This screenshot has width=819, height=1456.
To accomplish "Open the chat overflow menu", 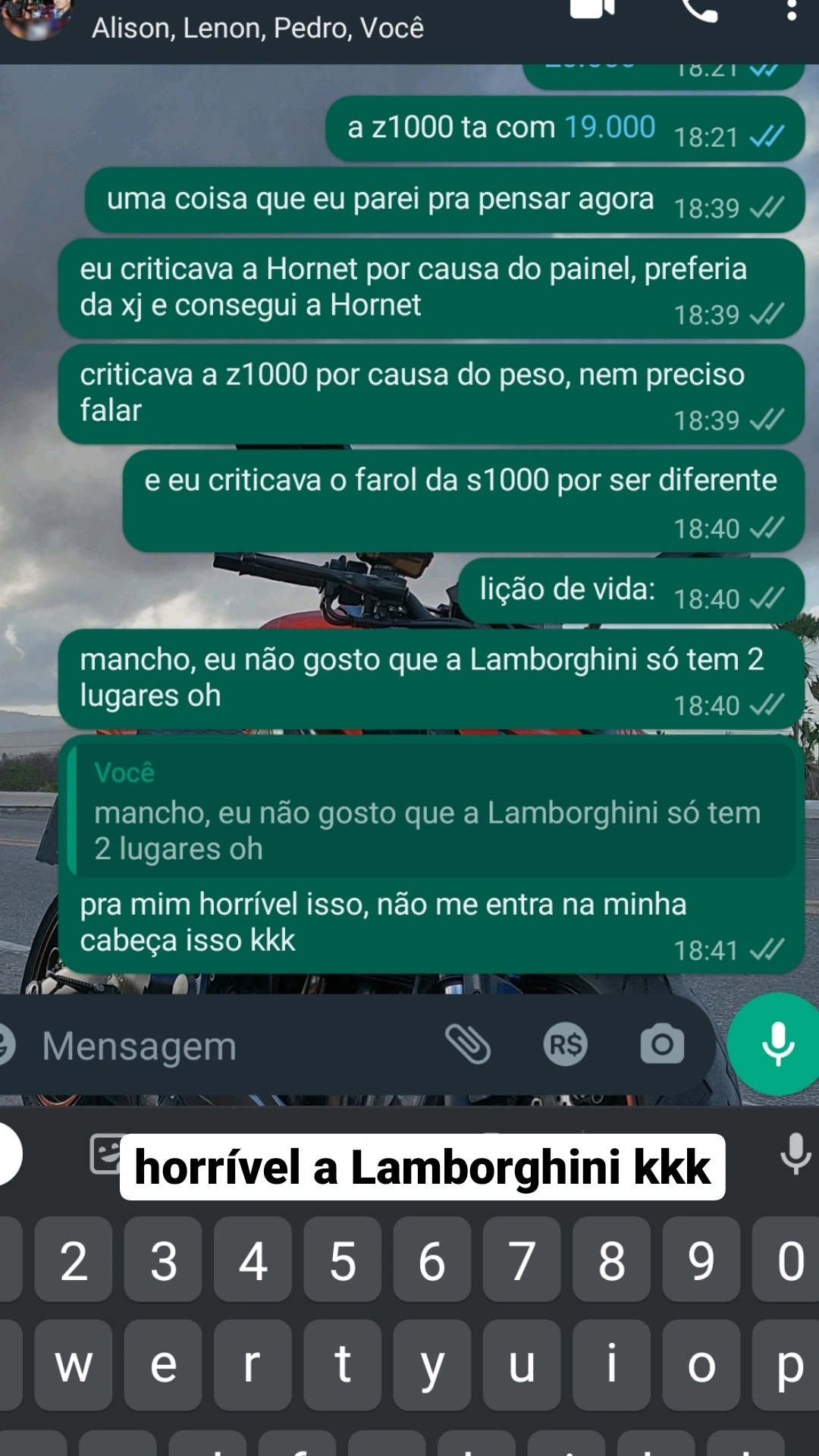I will click(x=791, y=11).
